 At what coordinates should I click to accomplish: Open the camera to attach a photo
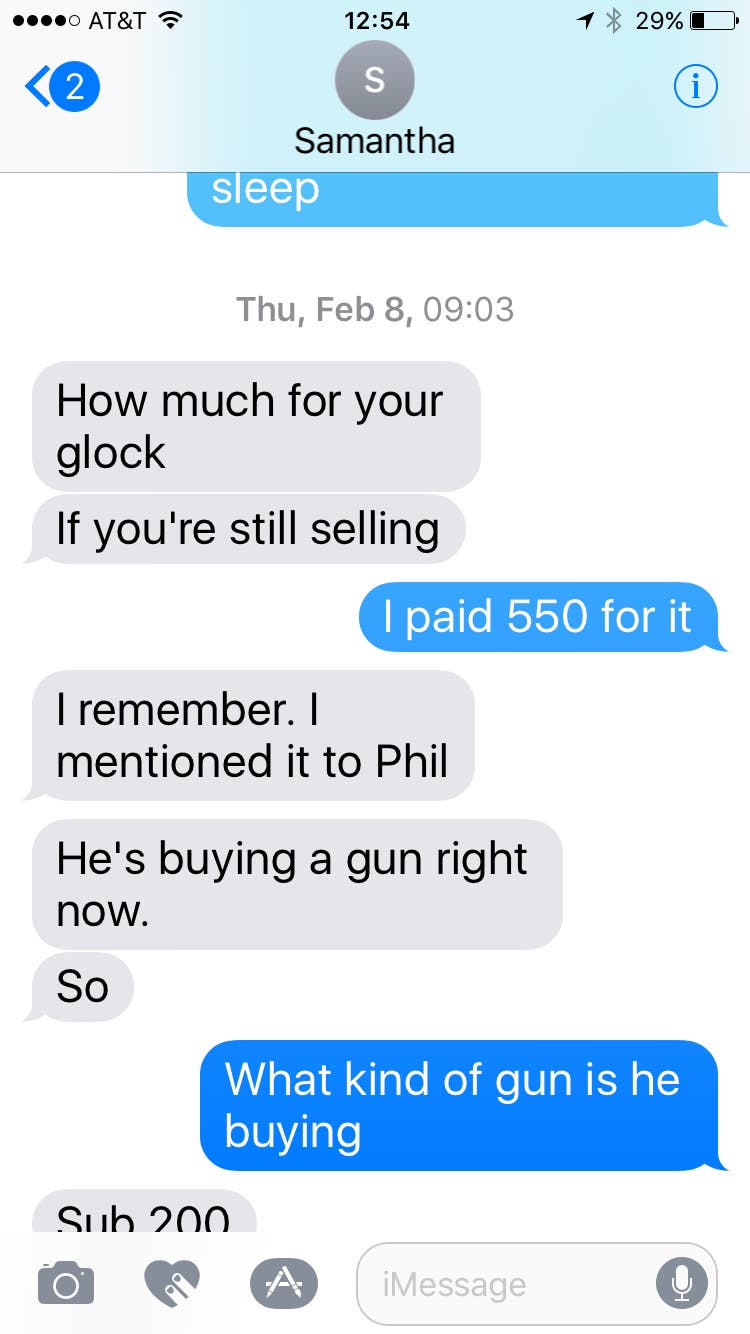(x=66, y=1282)
